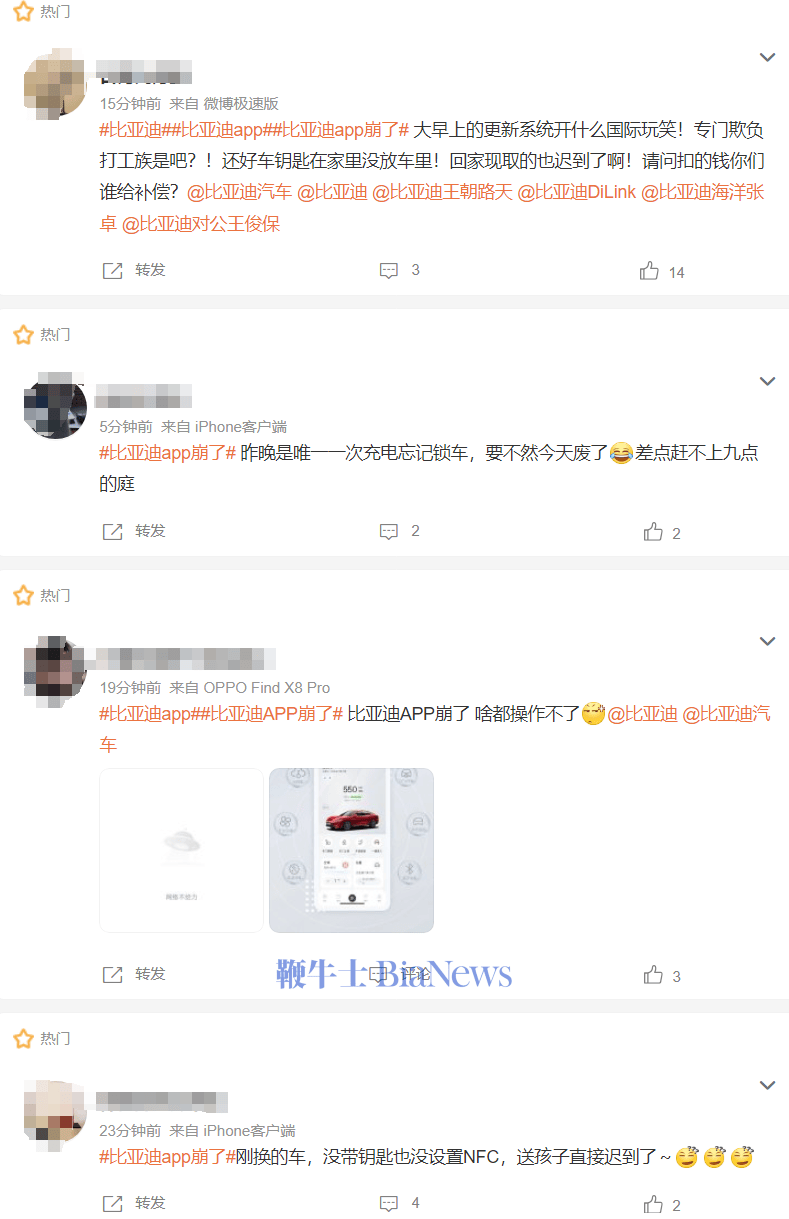Repost the 5分钟前 iPhone客户端 post
Screen dimensions: 789x1219
tap(134, 531)
